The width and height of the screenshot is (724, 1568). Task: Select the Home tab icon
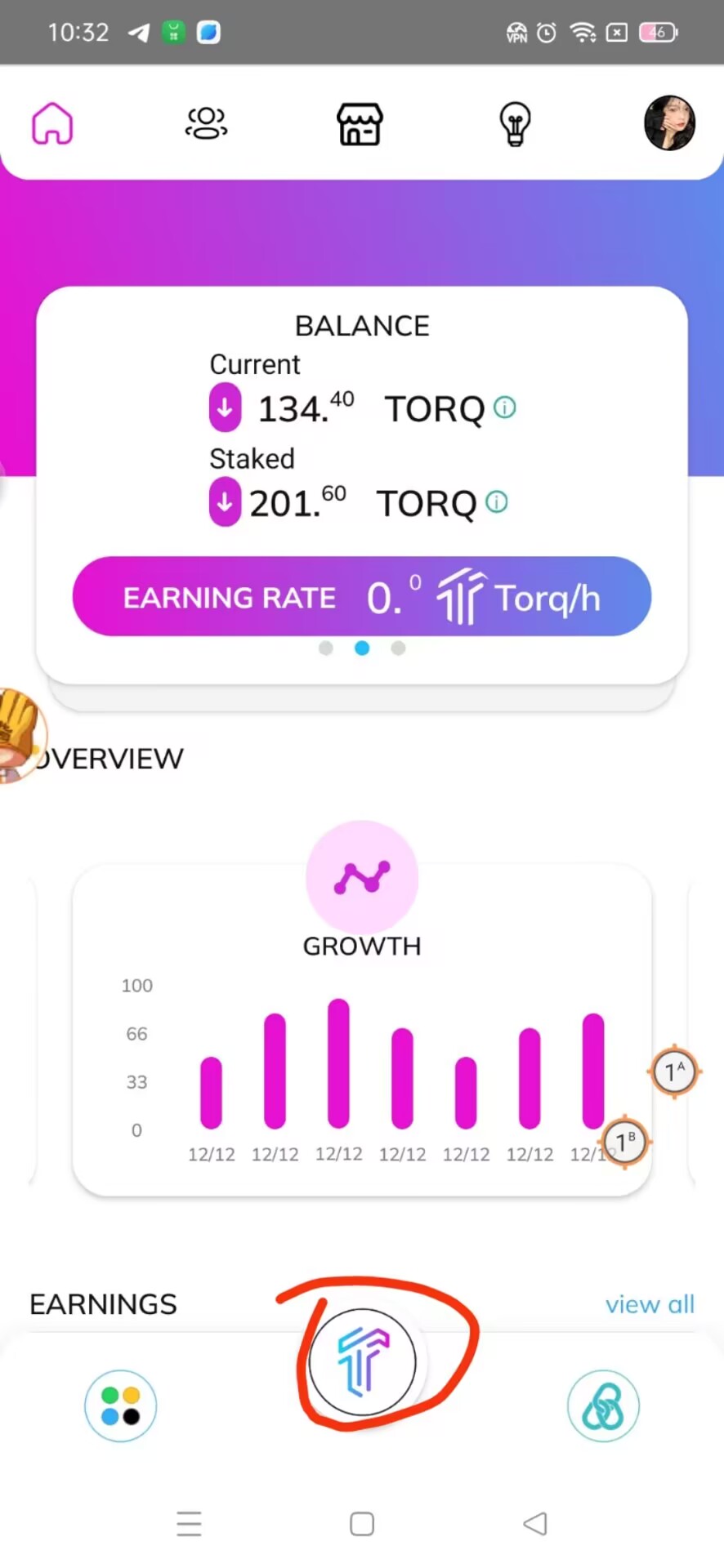[52, 122]
